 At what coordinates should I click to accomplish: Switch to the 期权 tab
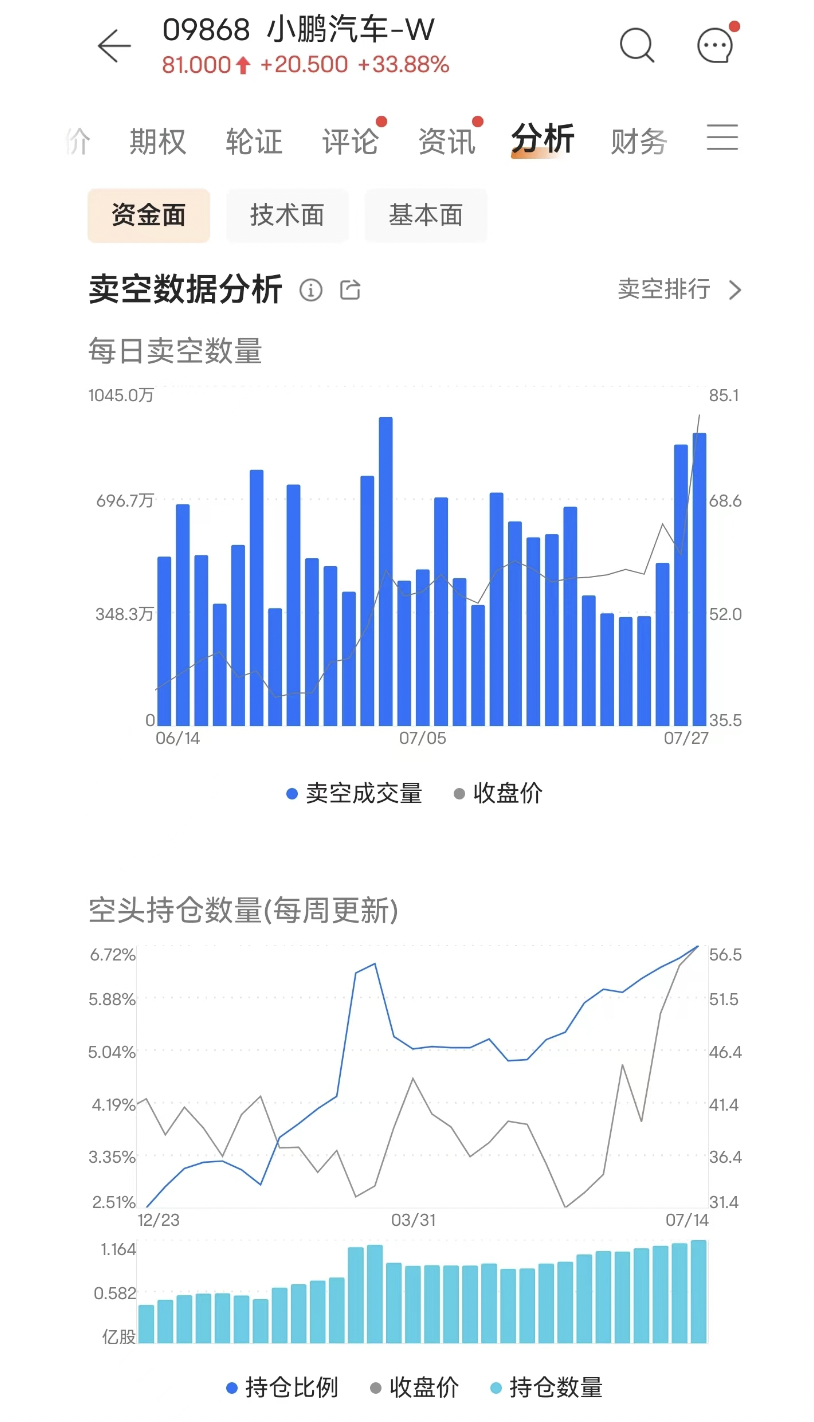[158, 142]
